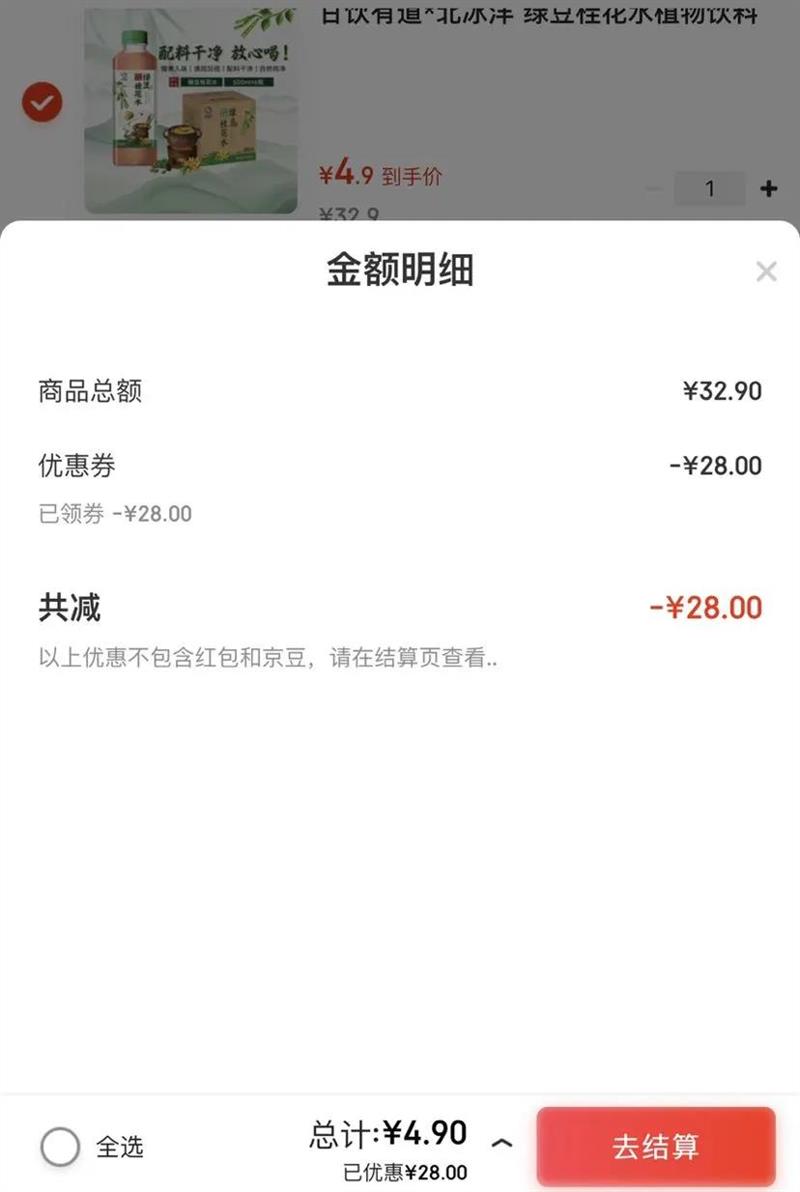Viewport: 800px width, 1192px height.
Task: Tick the 全选 select-all circle
Action: pyautogui.click(x=60, y=1146)
